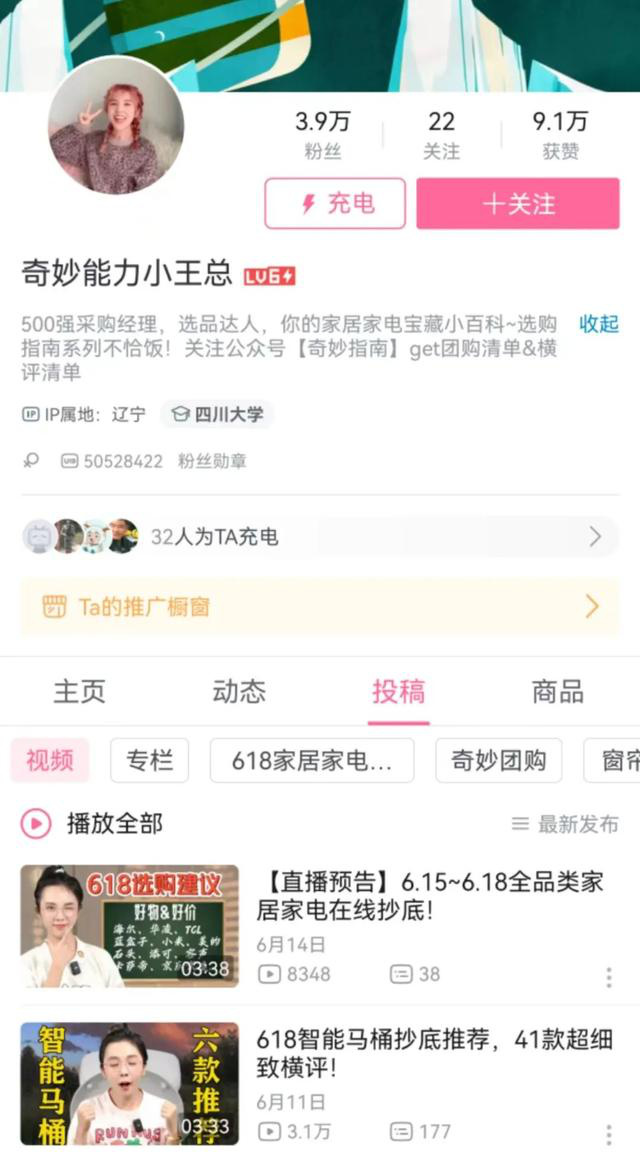This screenshot has width=640, height=1156.
Task: Open the 四川大学 school tag
Action: click(x=217, y=414)
